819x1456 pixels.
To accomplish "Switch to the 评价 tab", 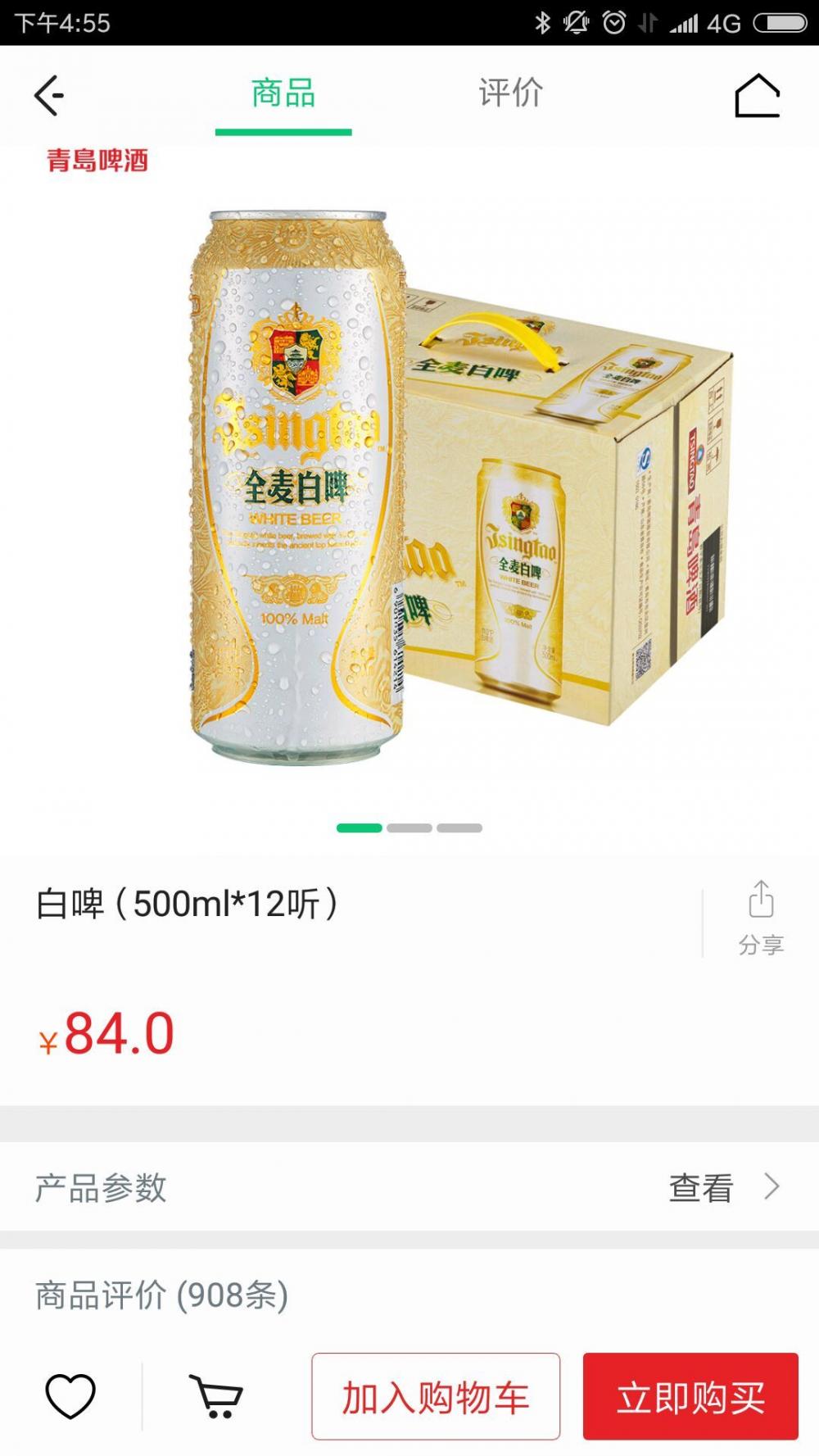I will 510,93.
